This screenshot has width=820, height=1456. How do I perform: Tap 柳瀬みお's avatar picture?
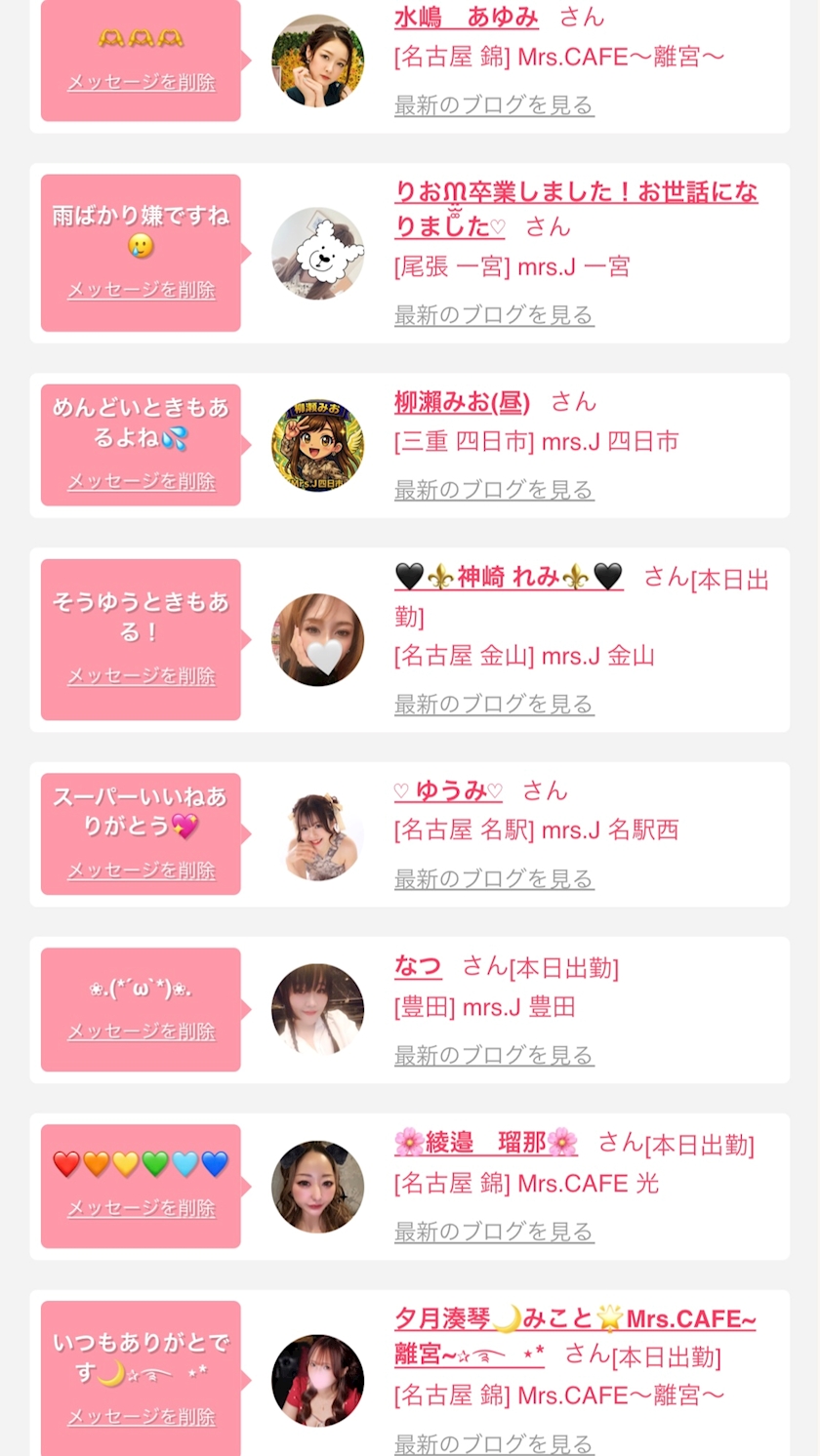tap(317, 445)
